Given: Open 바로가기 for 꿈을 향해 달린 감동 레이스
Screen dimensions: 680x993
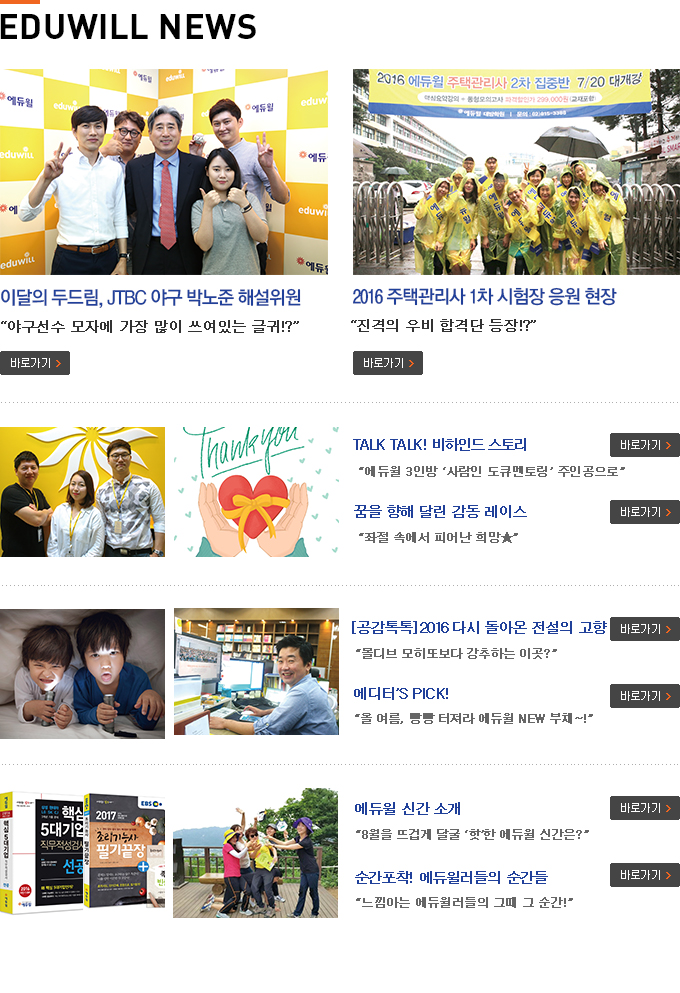Looking at the screenshot, I should [644, 512].
